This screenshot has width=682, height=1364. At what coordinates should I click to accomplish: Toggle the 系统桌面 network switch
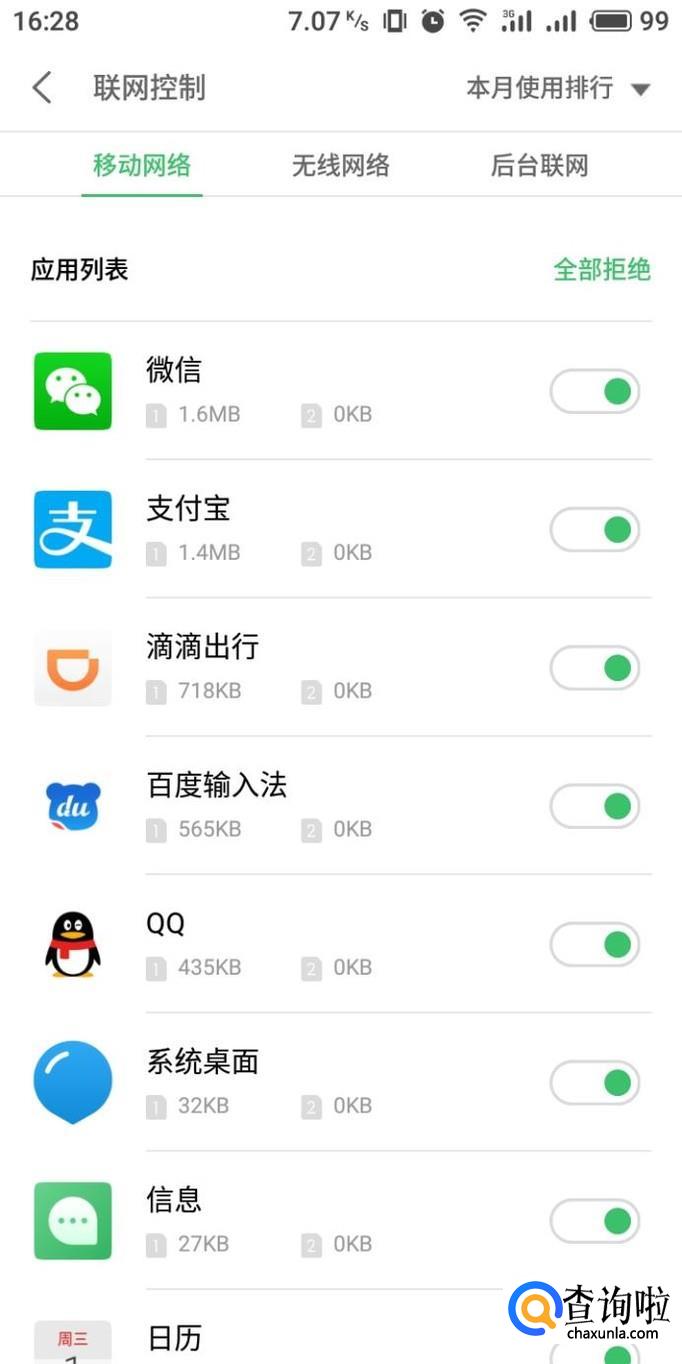[595, 1082]
